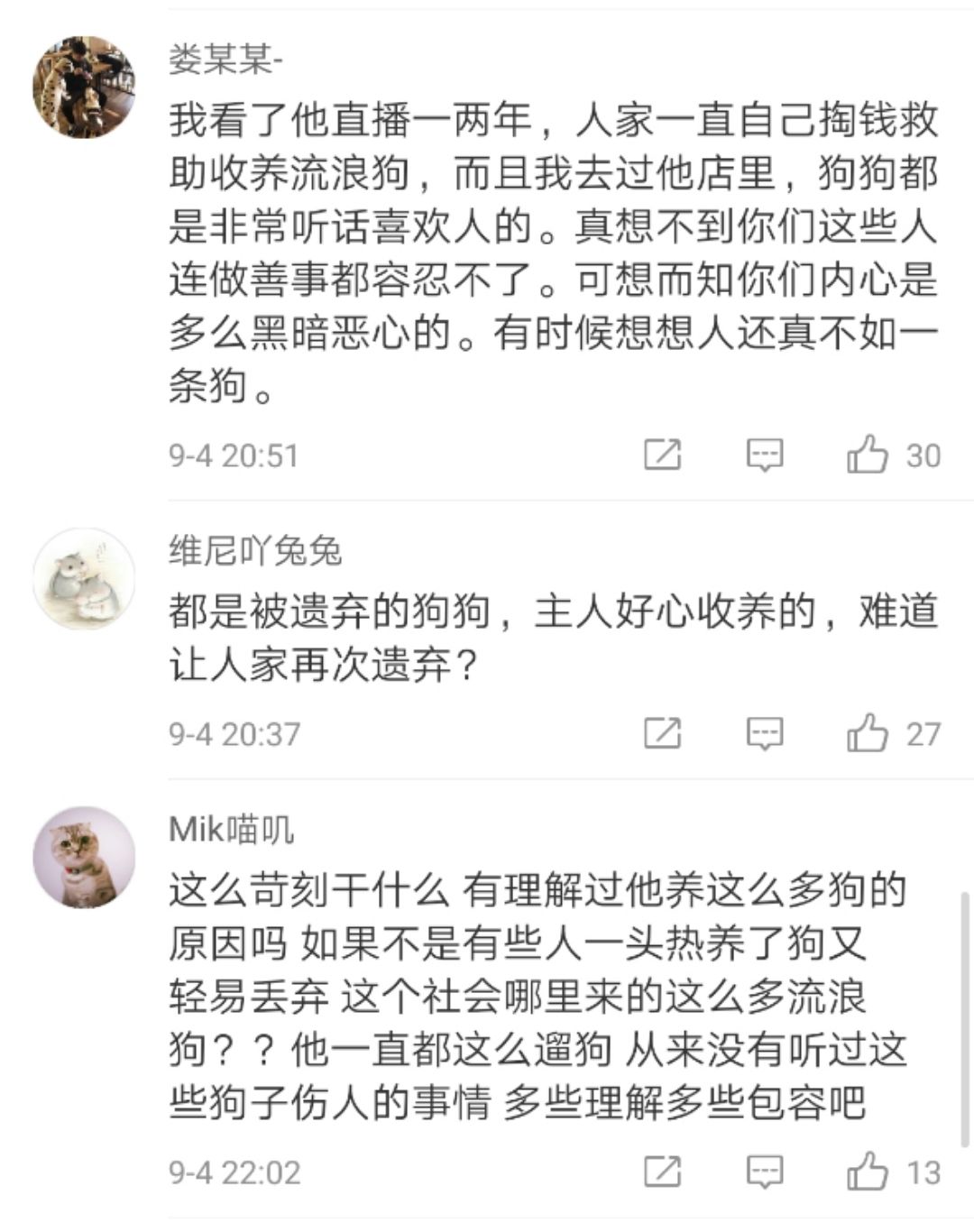Reply to Mik喵叽's comment
The image size is (974, 1232).
click(x=764, y=1172)
